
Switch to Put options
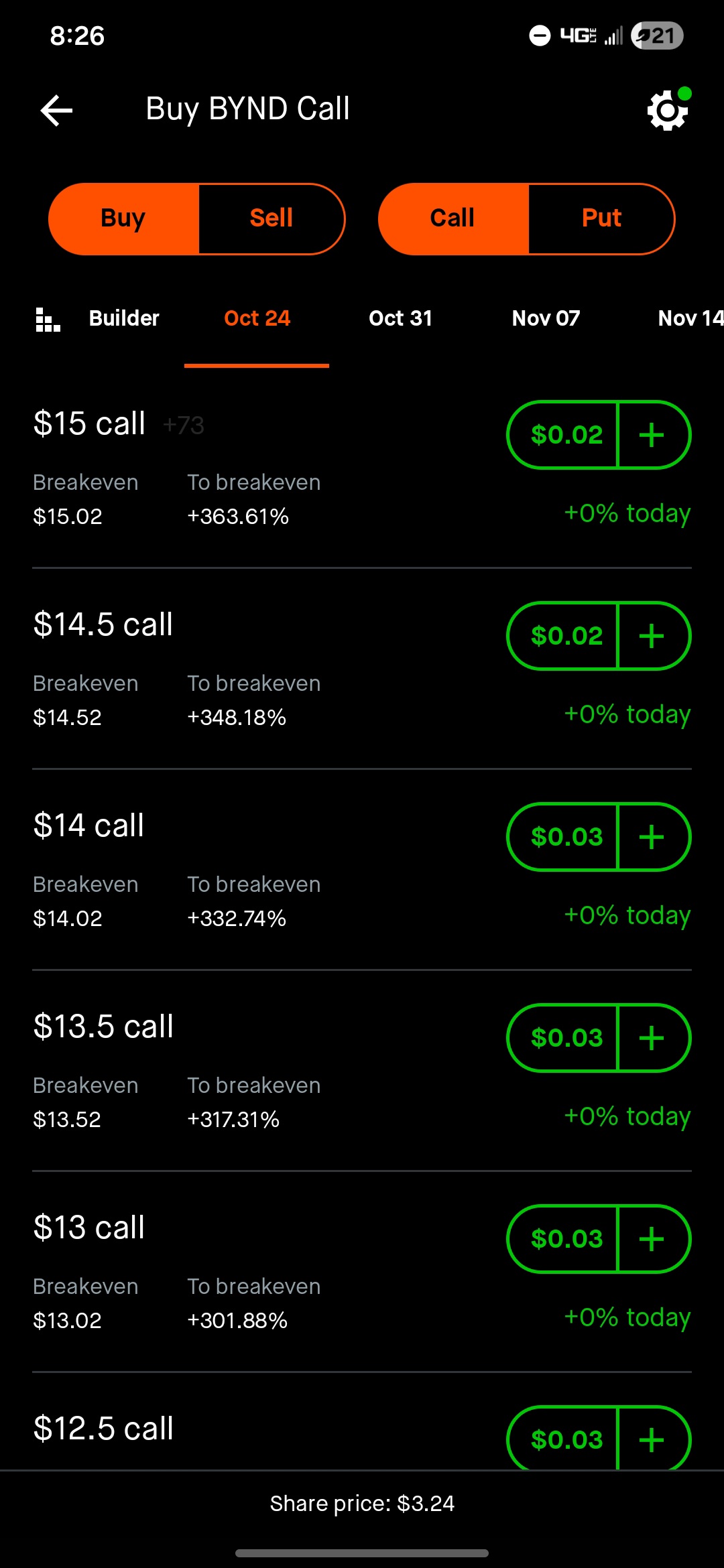[601, 218]
